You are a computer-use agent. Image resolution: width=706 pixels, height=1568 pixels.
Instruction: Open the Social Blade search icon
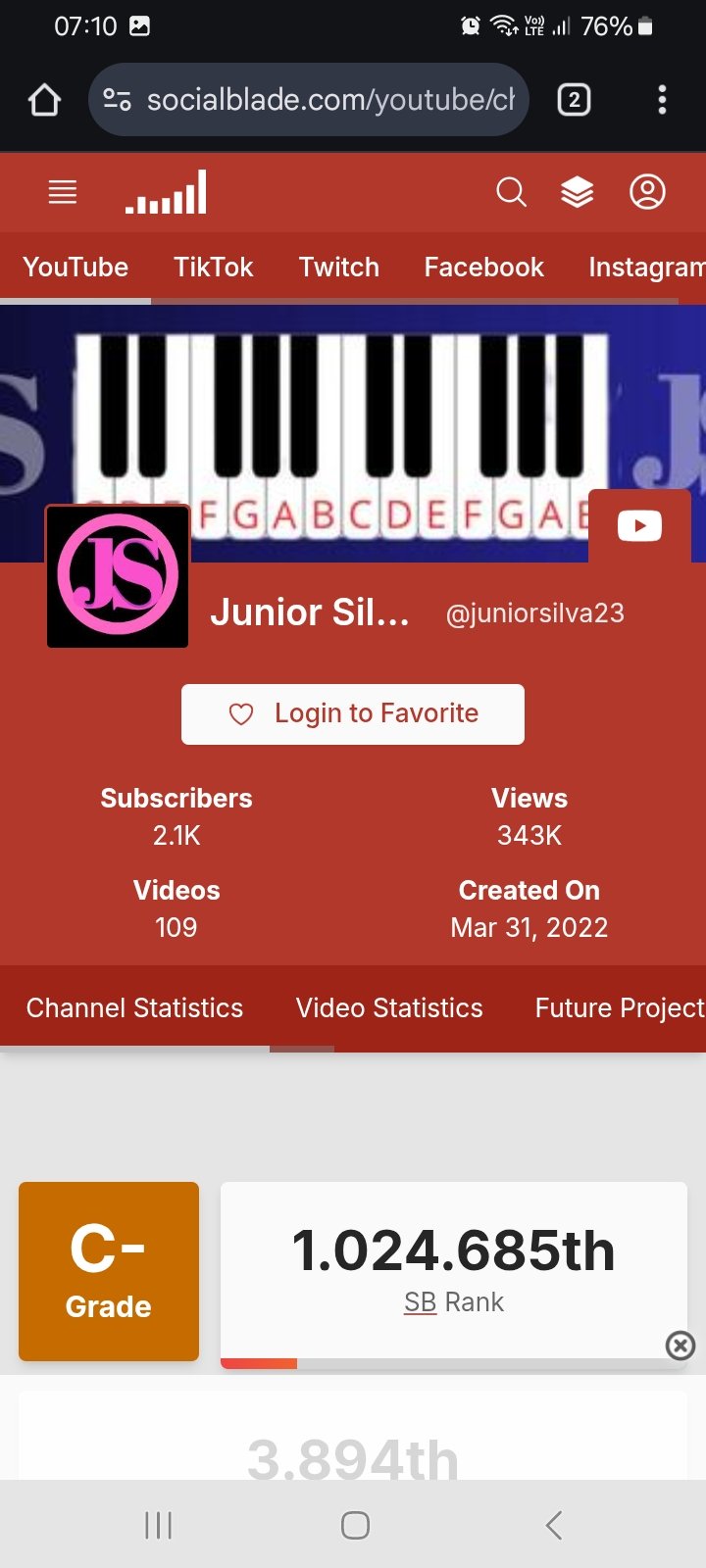(511, 192)
